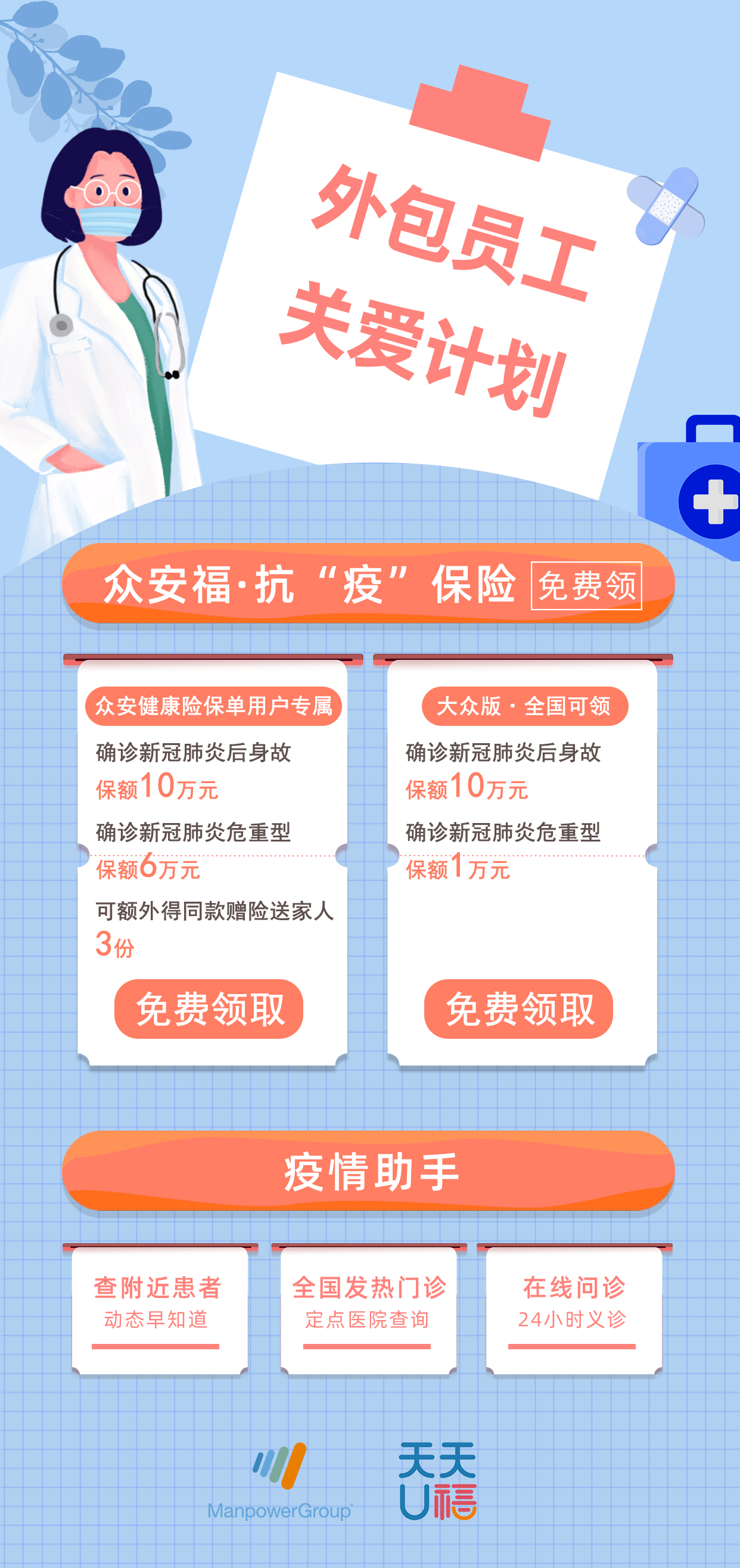
Task: Claim free insurance for 众安健康险保单用户专属
Action: point(209,1008)
